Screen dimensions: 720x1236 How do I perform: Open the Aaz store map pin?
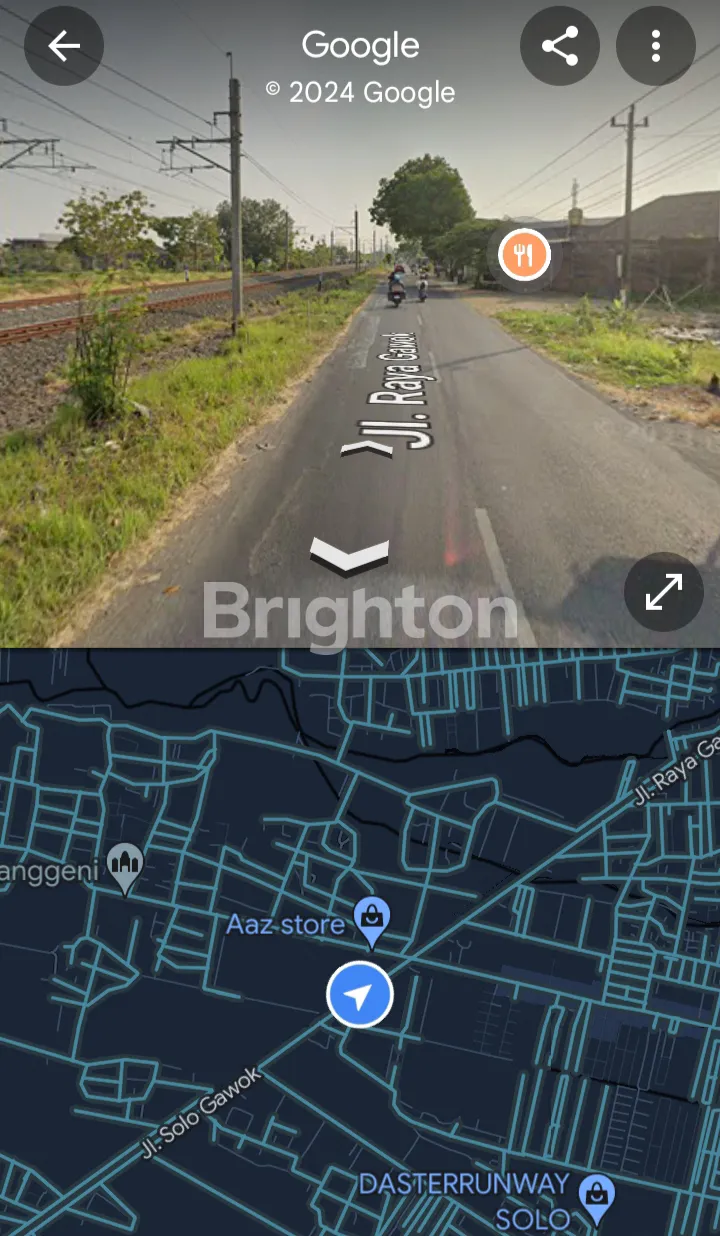(372, 920)
